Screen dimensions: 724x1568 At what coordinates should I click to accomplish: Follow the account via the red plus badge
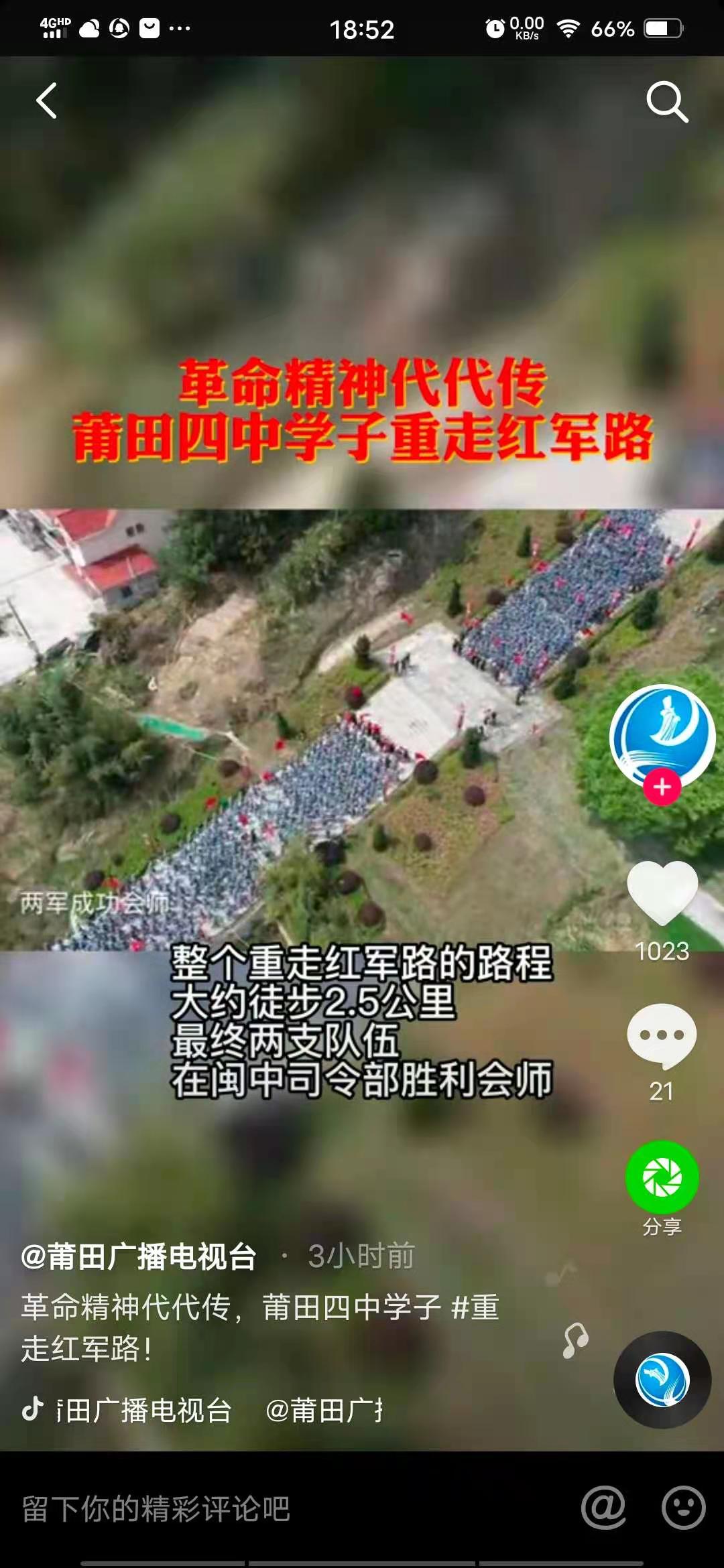[662, 787]
